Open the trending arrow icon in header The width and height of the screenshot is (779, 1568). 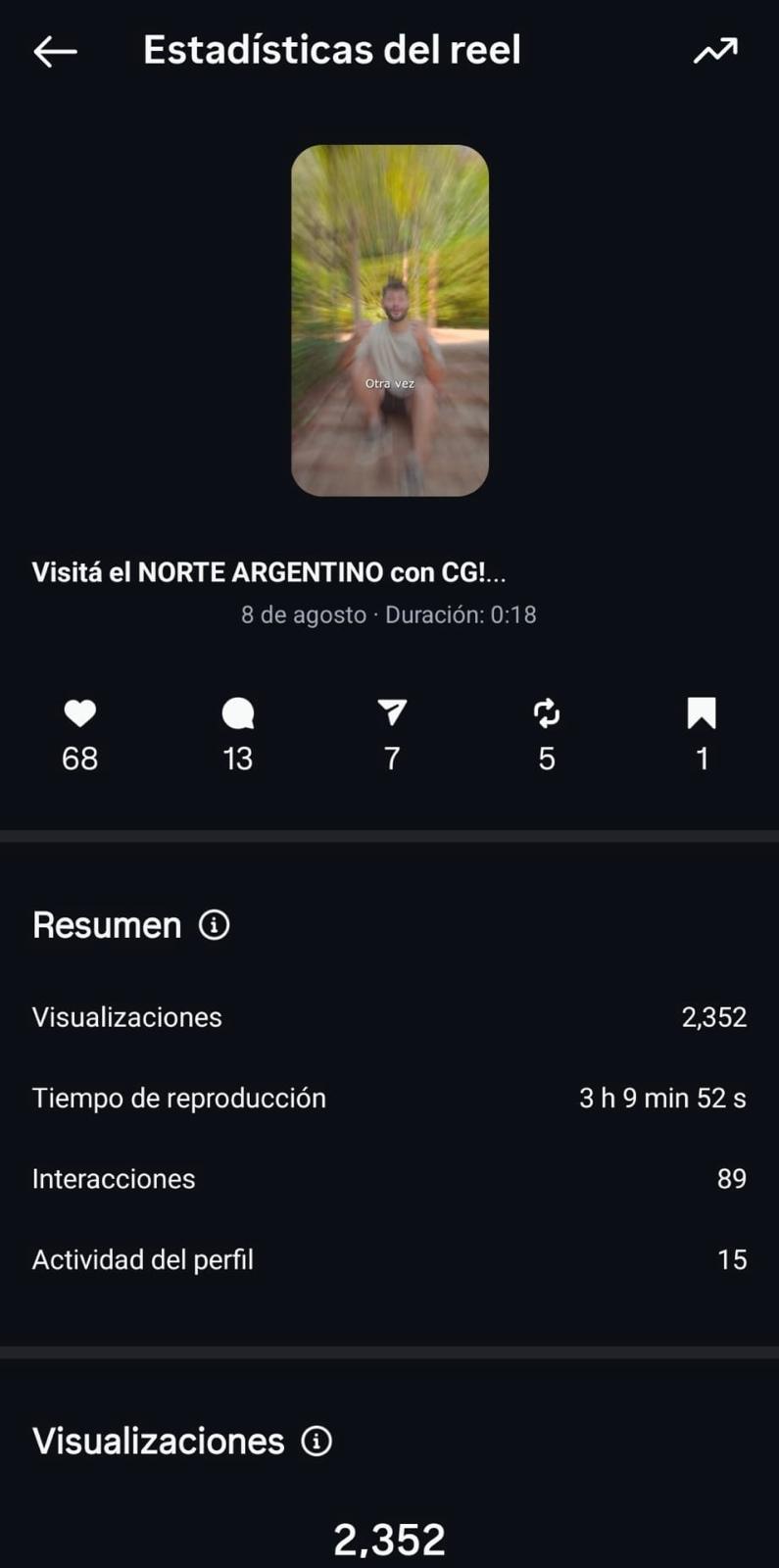[715, 51]
